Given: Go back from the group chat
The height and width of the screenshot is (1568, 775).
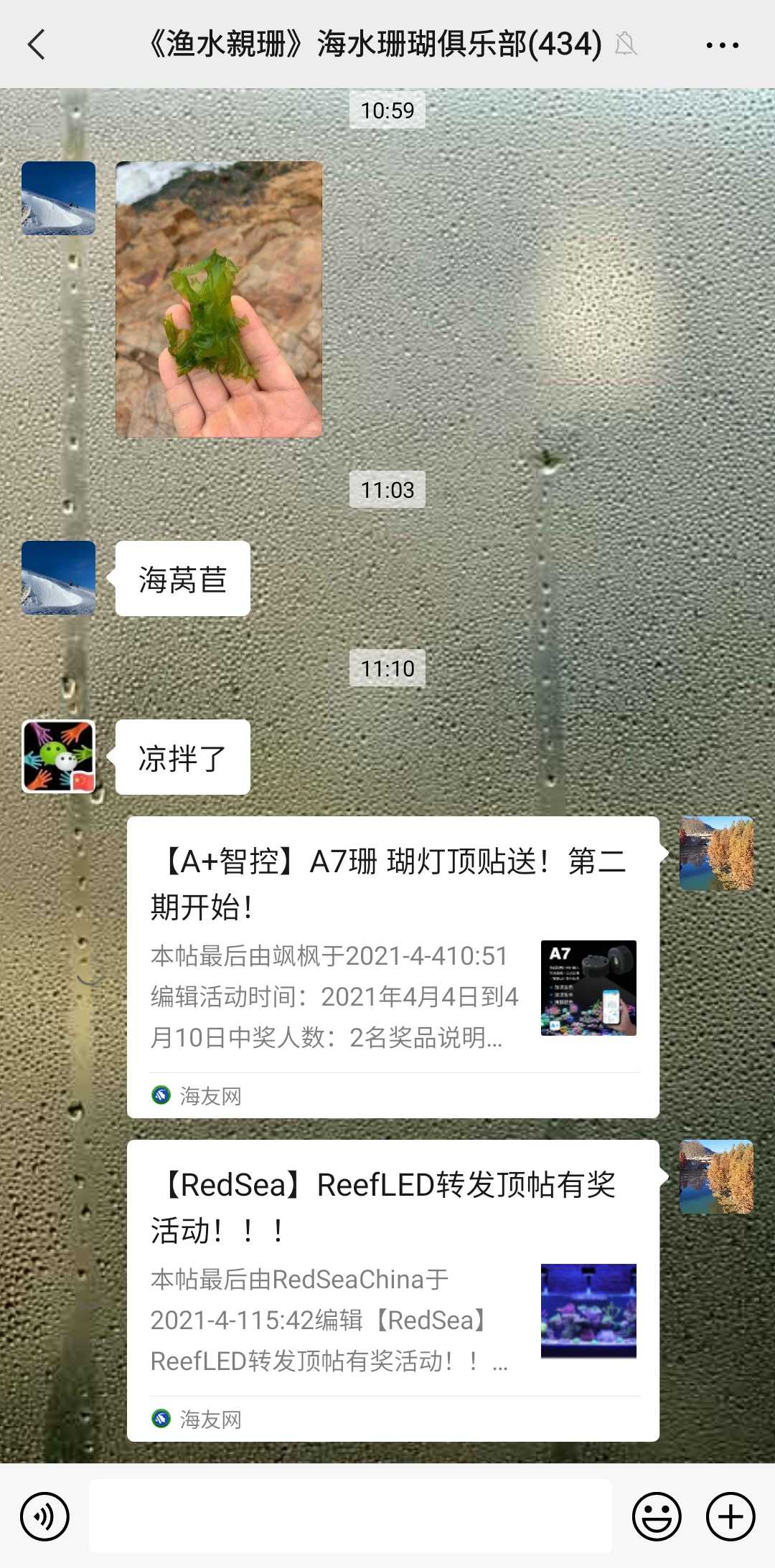Looking at the screenshot, I should tap(37, 44).
